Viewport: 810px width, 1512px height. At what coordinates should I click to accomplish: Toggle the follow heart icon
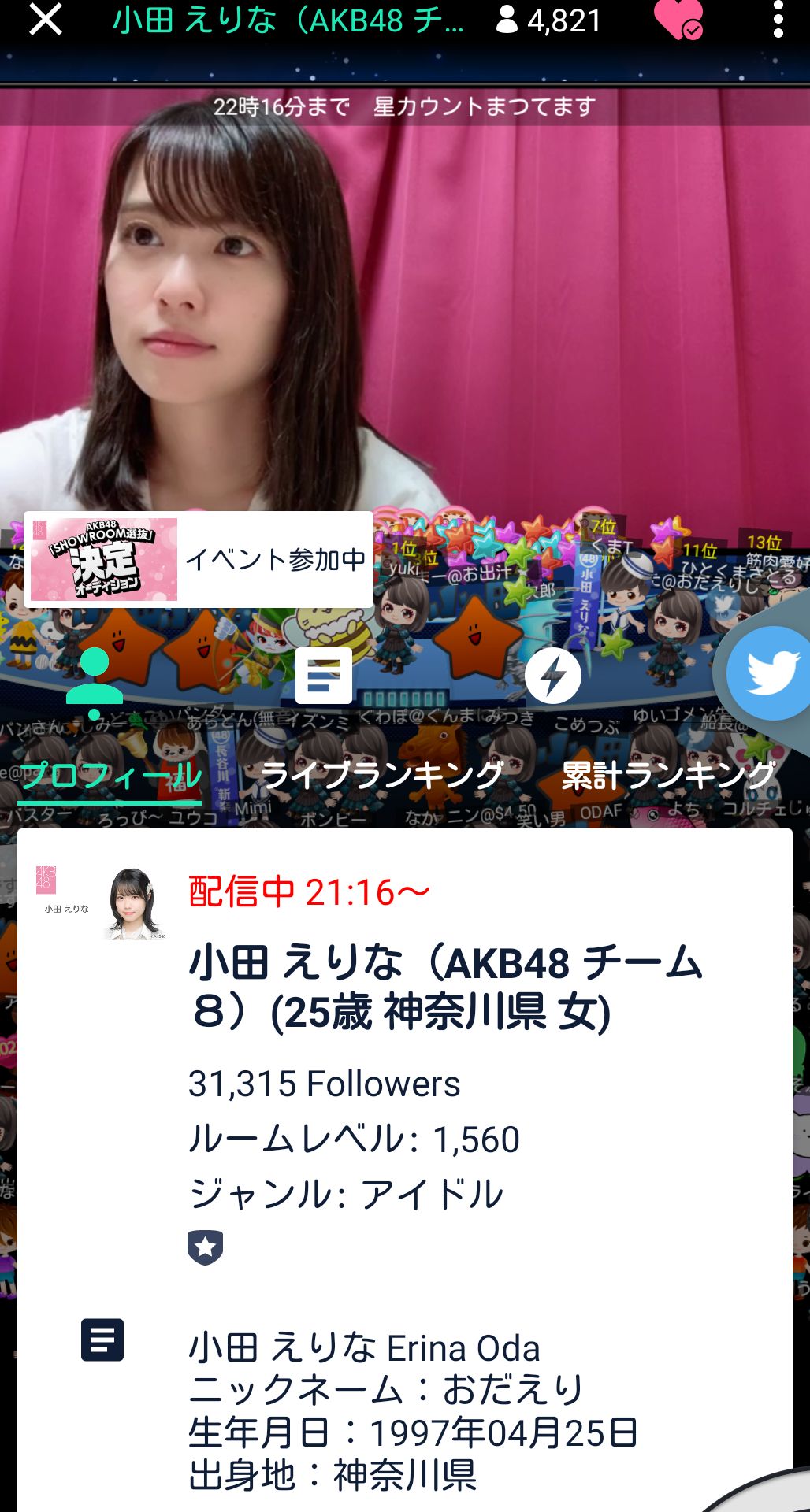(678, 20)
